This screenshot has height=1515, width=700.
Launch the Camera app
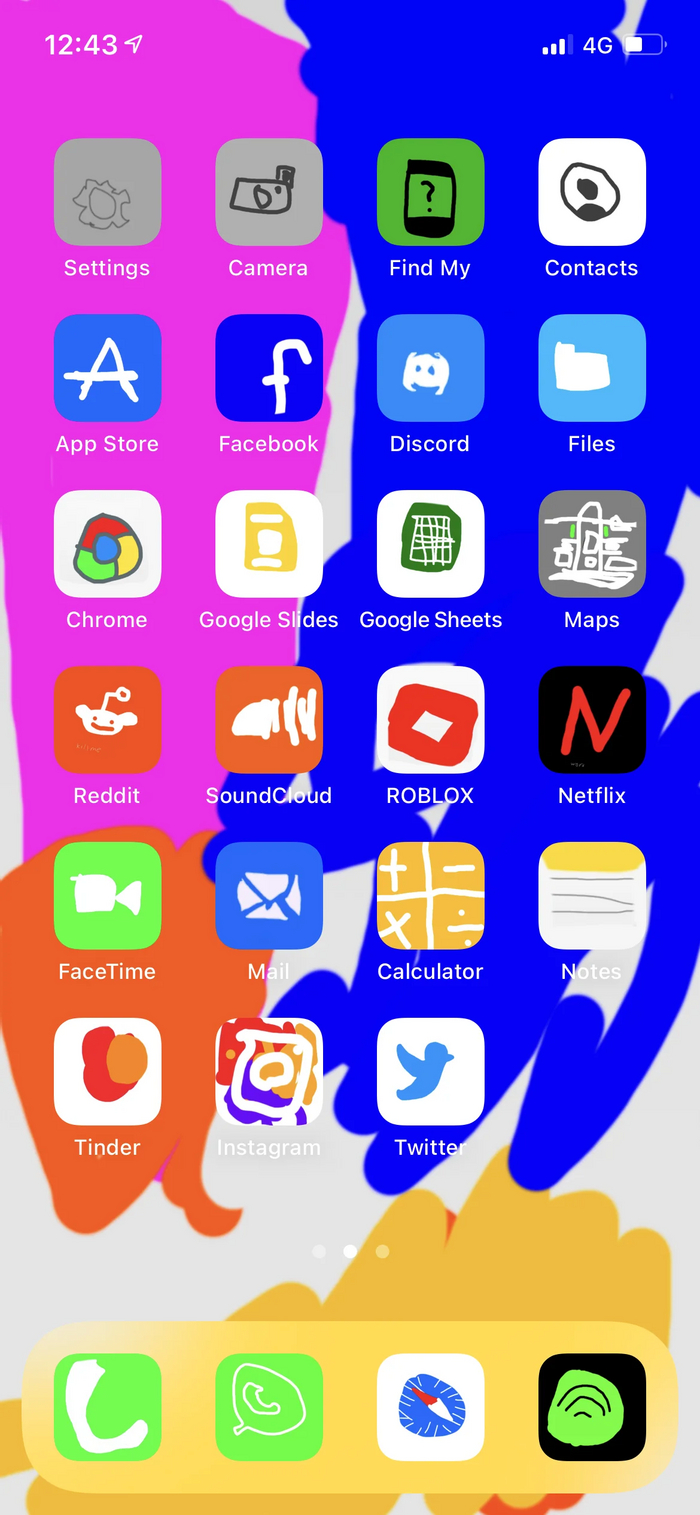269,192
